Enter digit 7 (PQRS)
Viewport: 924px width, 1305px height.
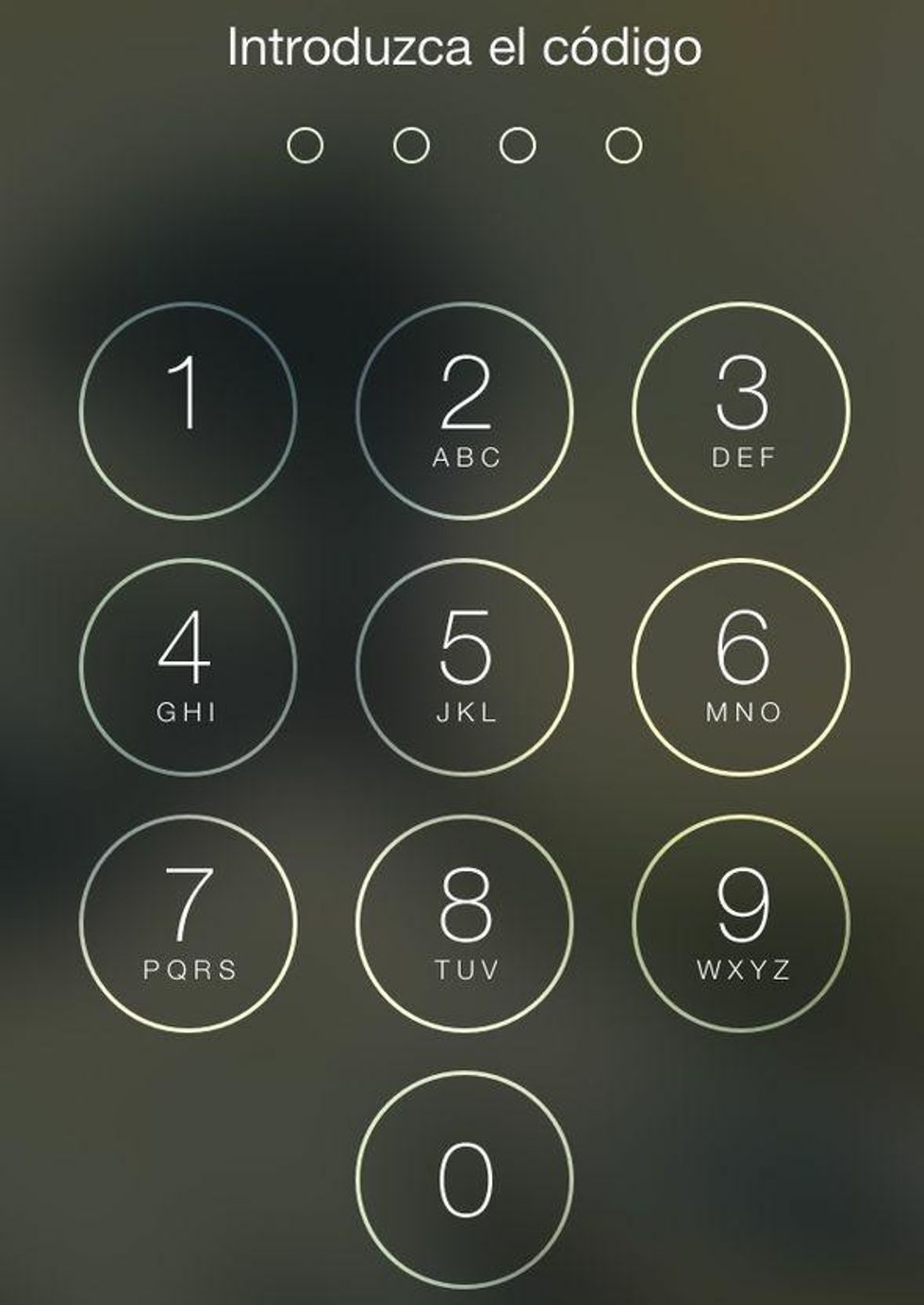click(189, 922)
